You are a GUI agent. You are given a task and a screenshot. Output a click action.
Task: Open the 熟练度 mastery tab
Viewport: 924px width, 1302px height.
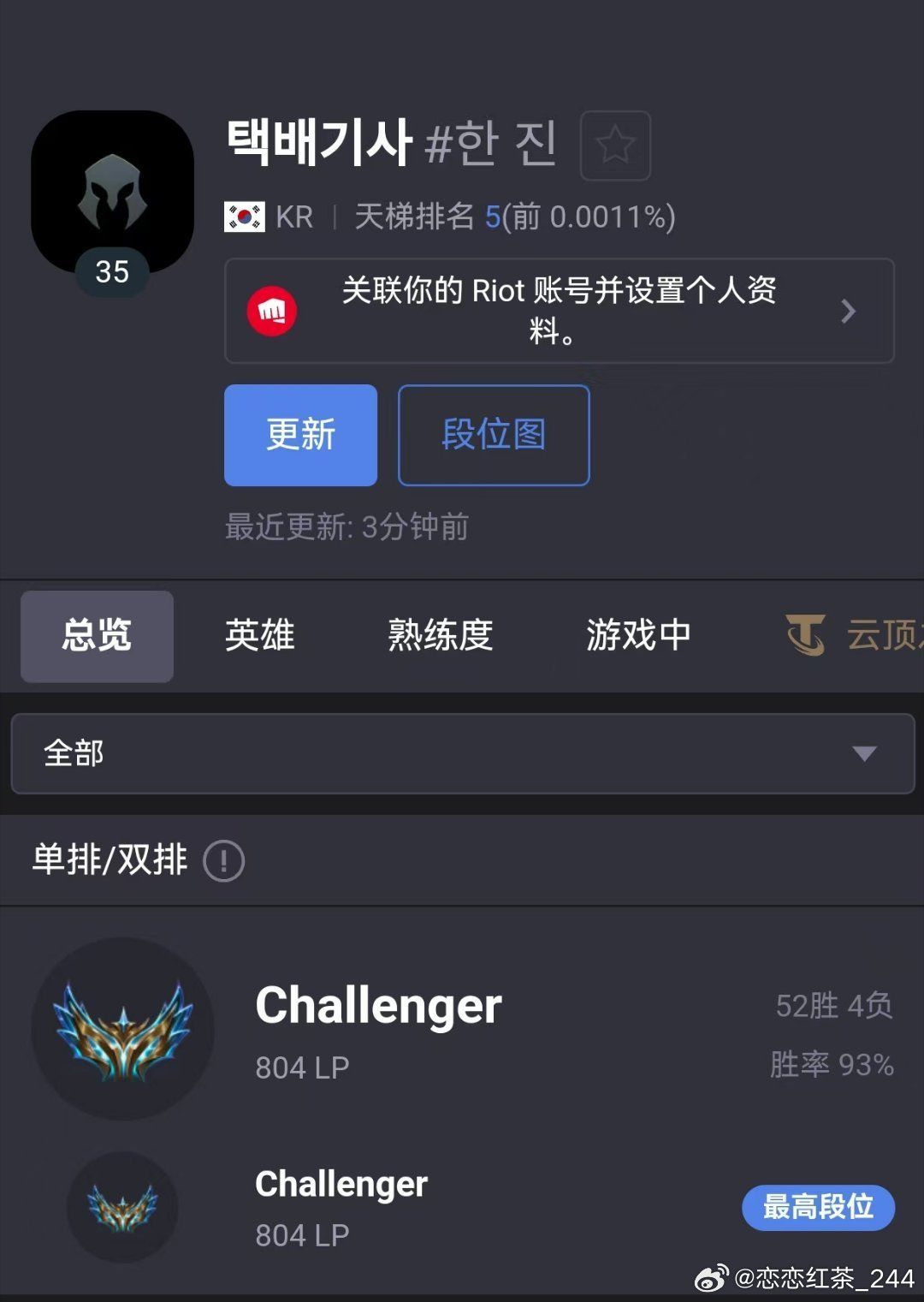[440, 636]
